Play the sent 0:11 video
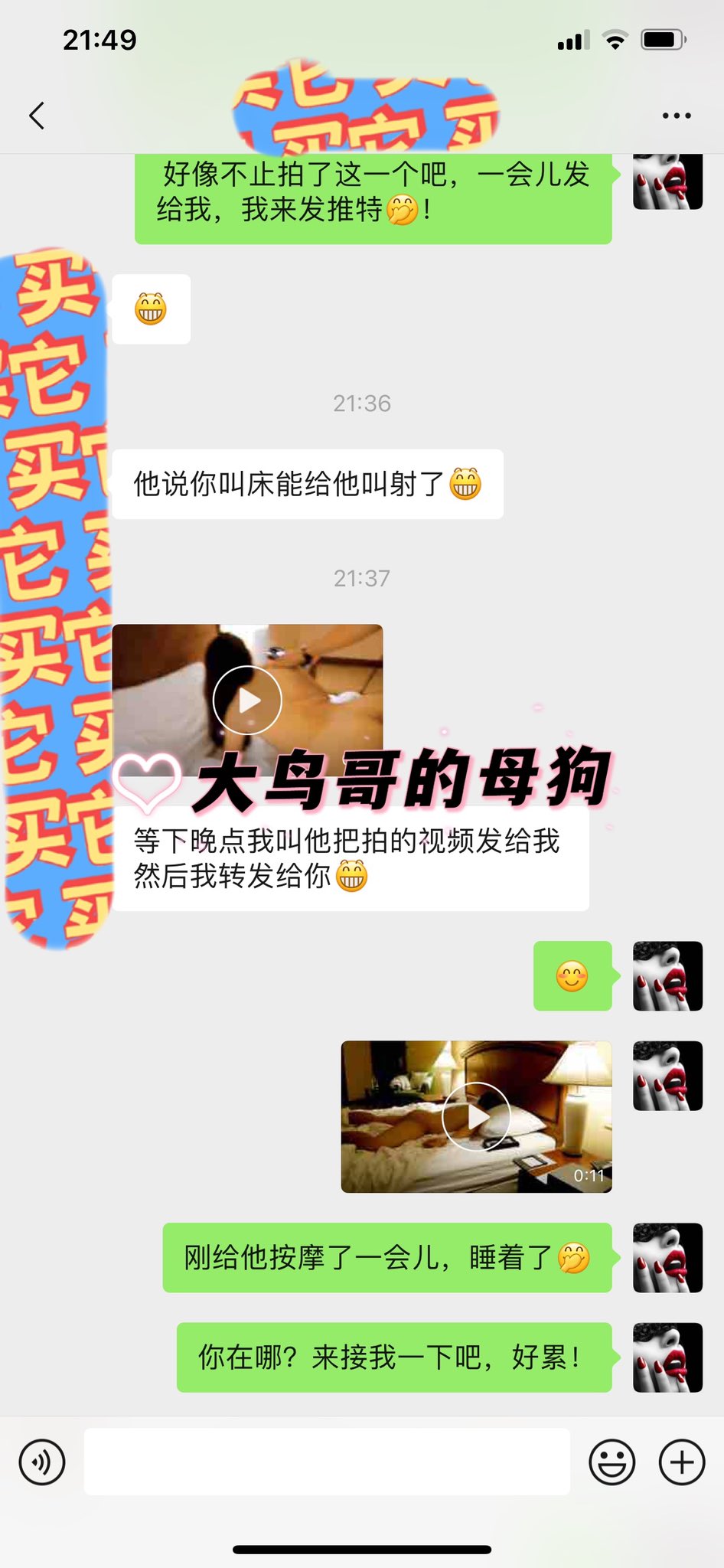The width and height of the screenshot is (724, 1568). tap(476, 1116)
